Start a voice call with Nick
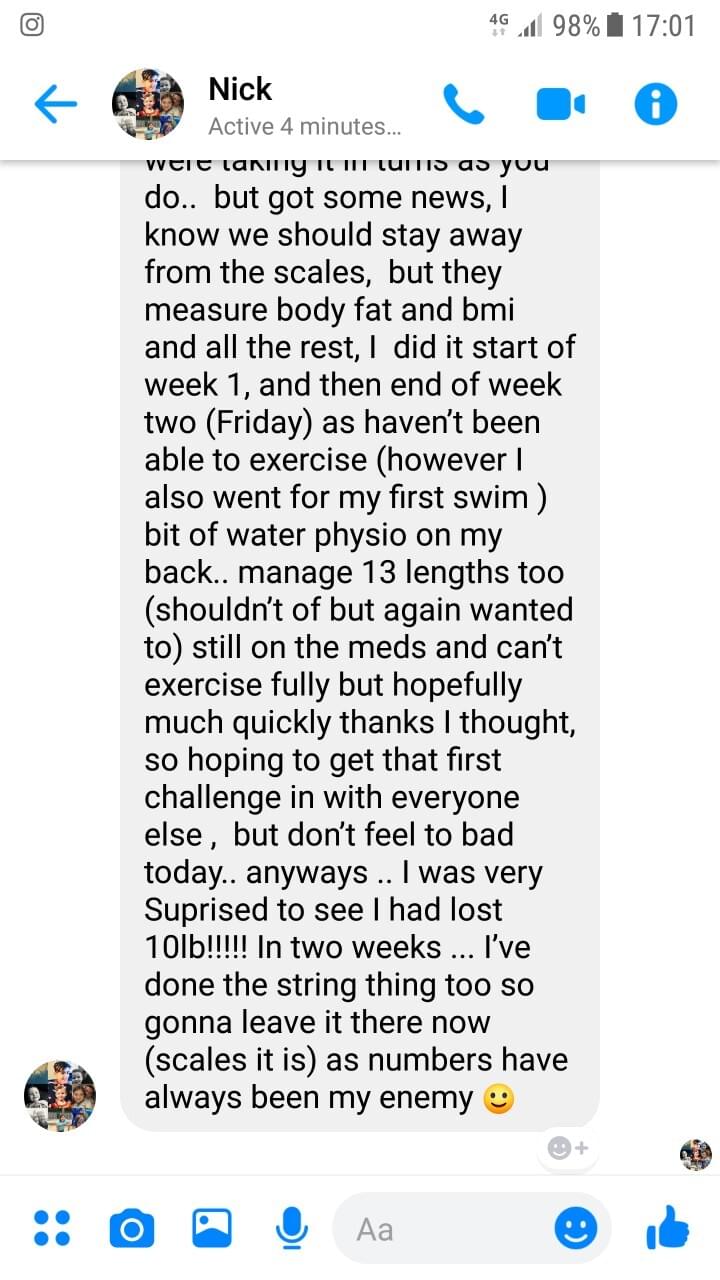The height and width of the screenshot is (1280, 720). coord(463,103)
